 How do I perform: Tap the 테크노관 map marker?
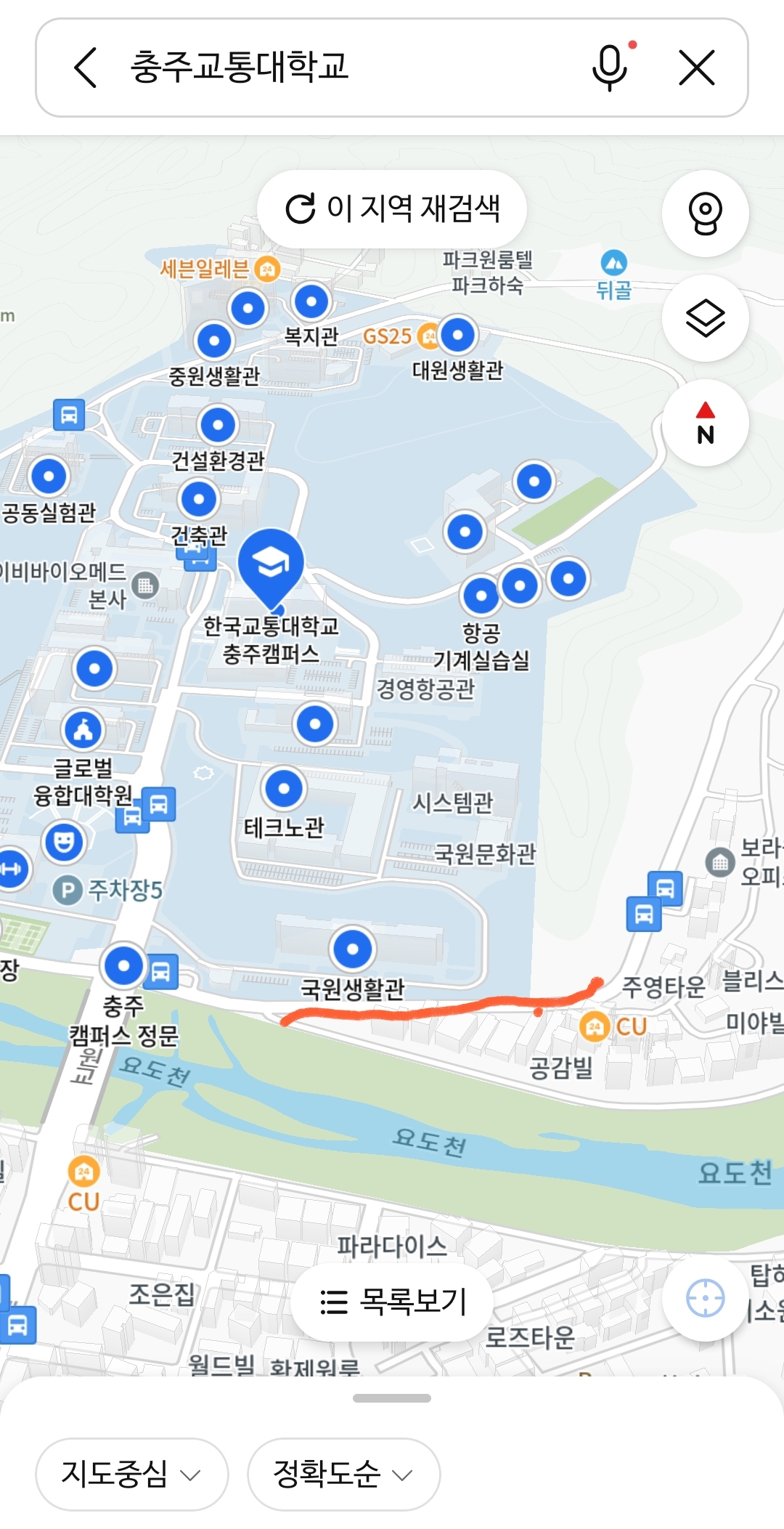point(284,788)
